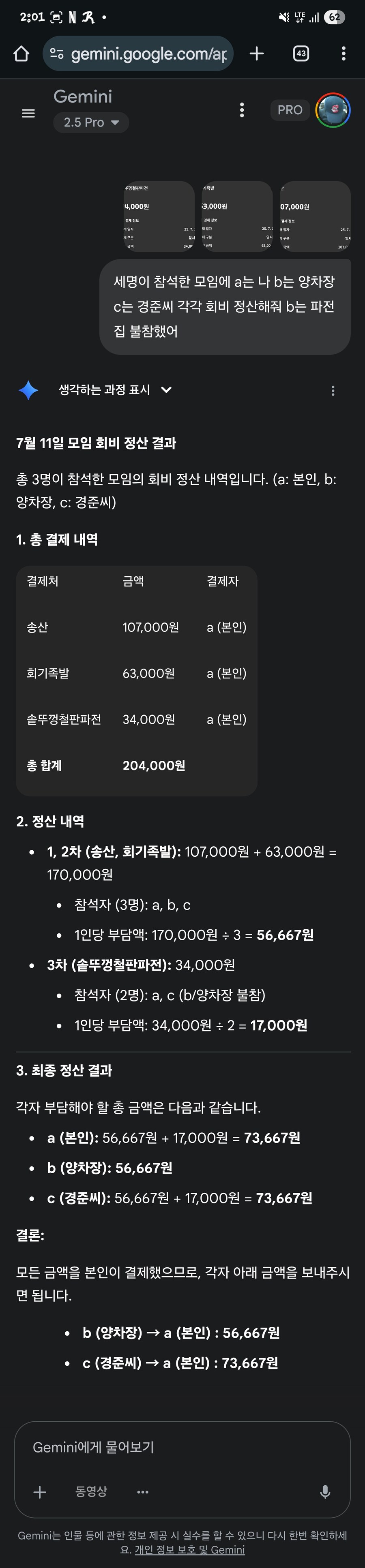Open more options for this response
Image resolution: width=365 pixels, height=1568 pixels.
click(333, 391)
